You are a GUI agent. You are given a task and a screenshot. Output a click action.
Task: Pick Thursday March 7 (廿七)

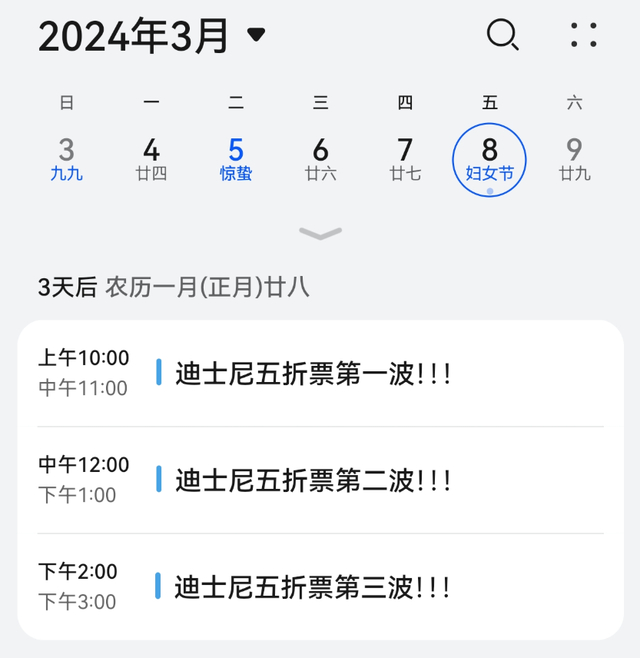tap(405, 159)
